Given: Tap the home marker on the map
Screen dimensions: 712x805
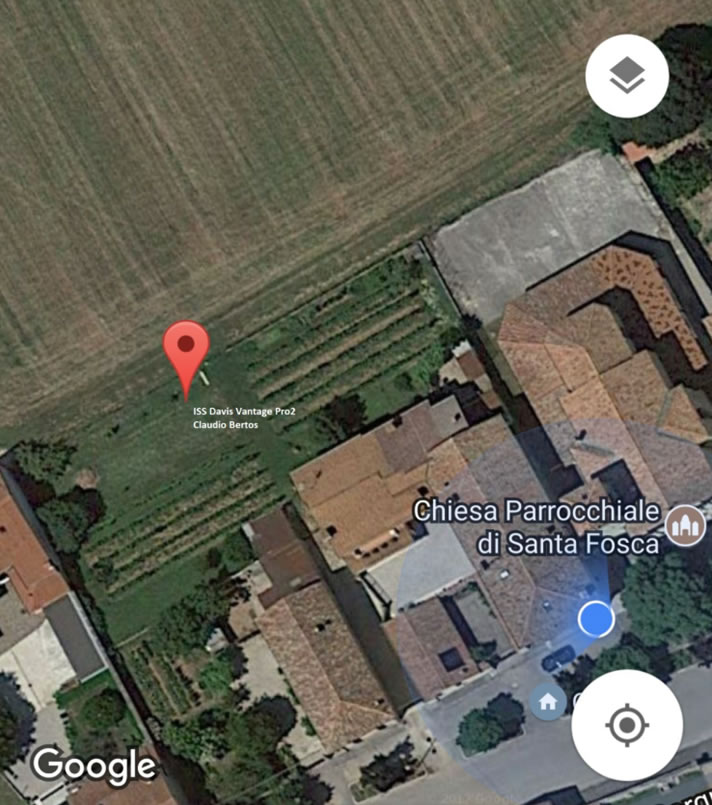Looking at the screenshot, I should click(547, 702).
